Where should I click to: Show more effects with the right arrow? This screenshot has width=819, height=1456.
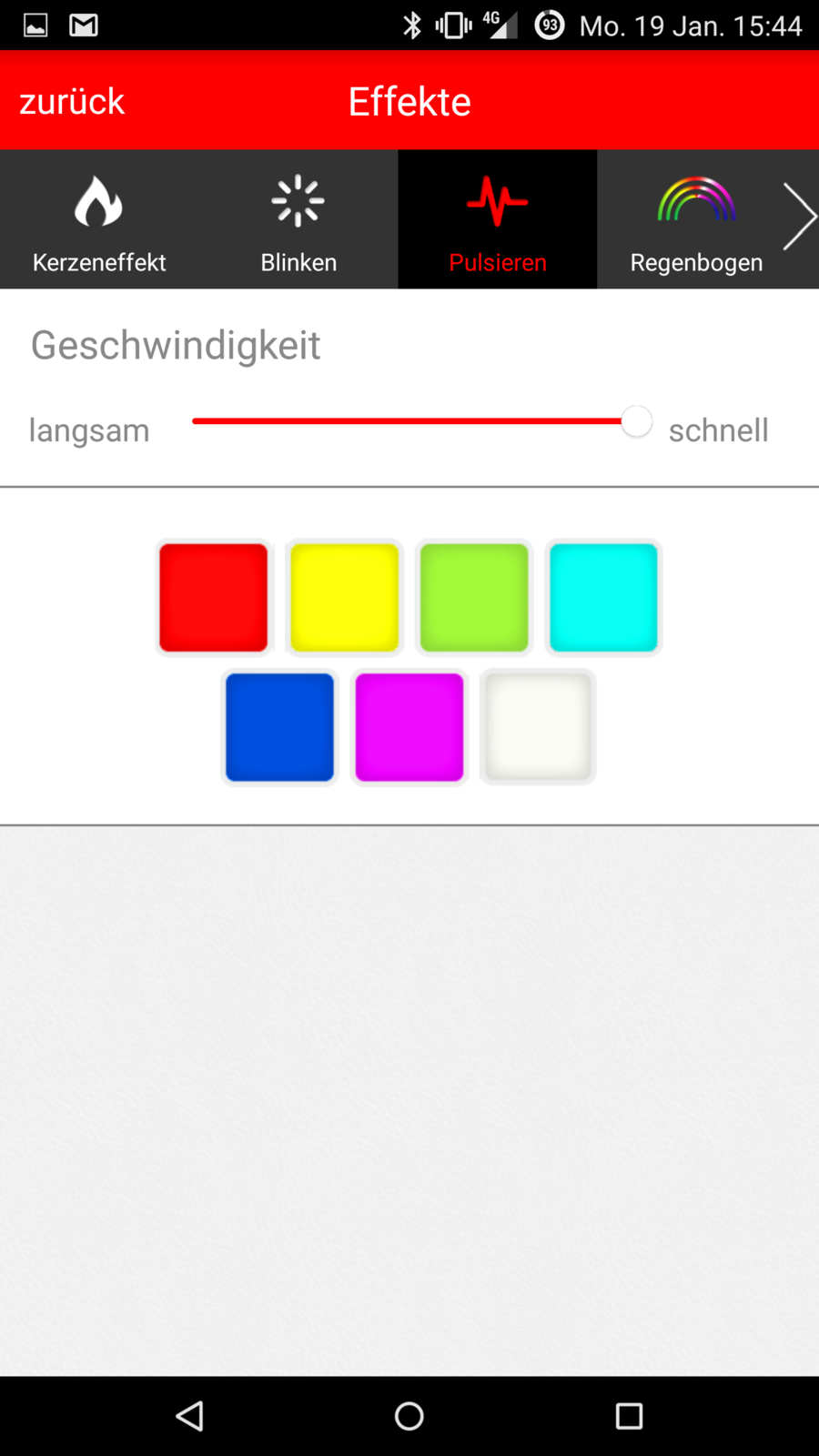tap(799, 217)
